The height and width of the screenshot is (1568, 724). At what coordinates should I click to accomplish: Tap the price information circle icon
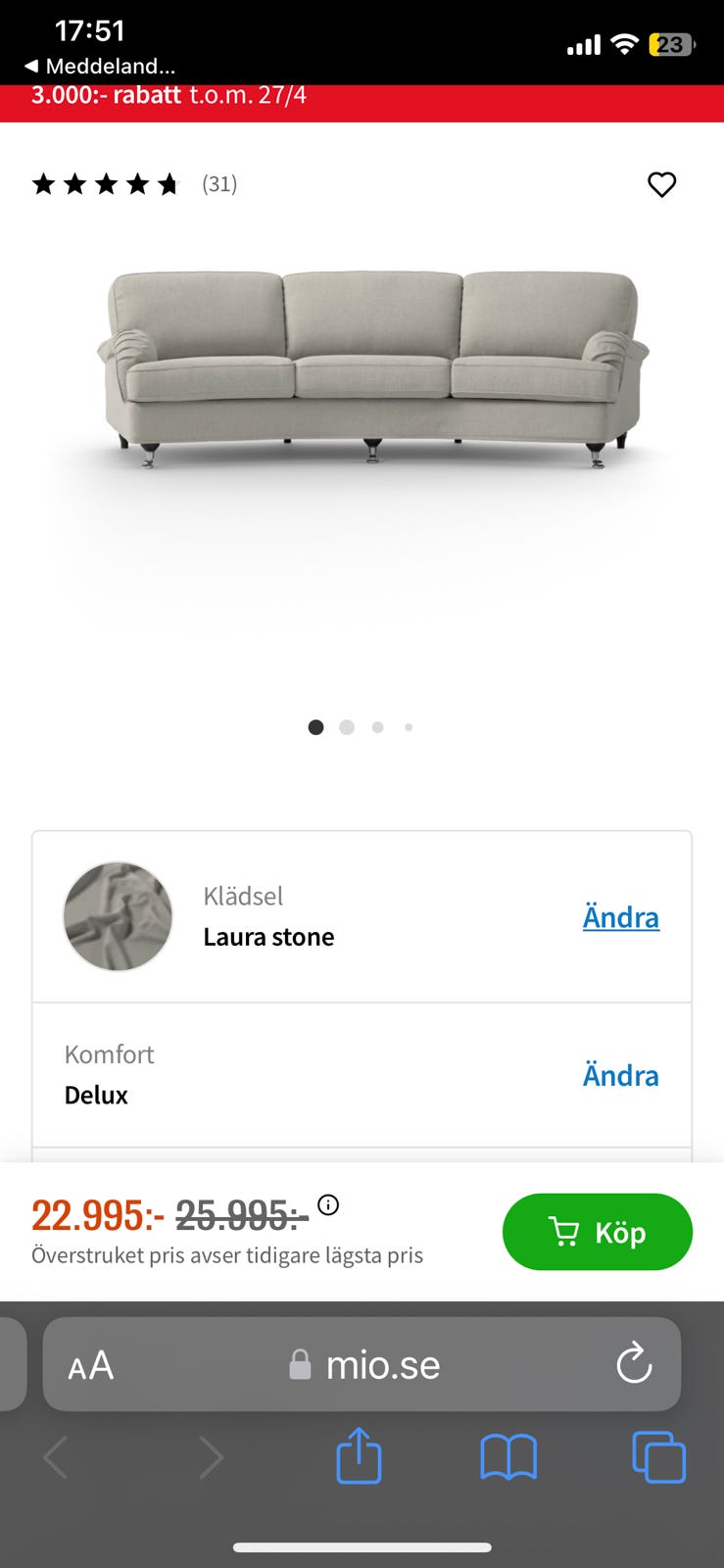329,1204
